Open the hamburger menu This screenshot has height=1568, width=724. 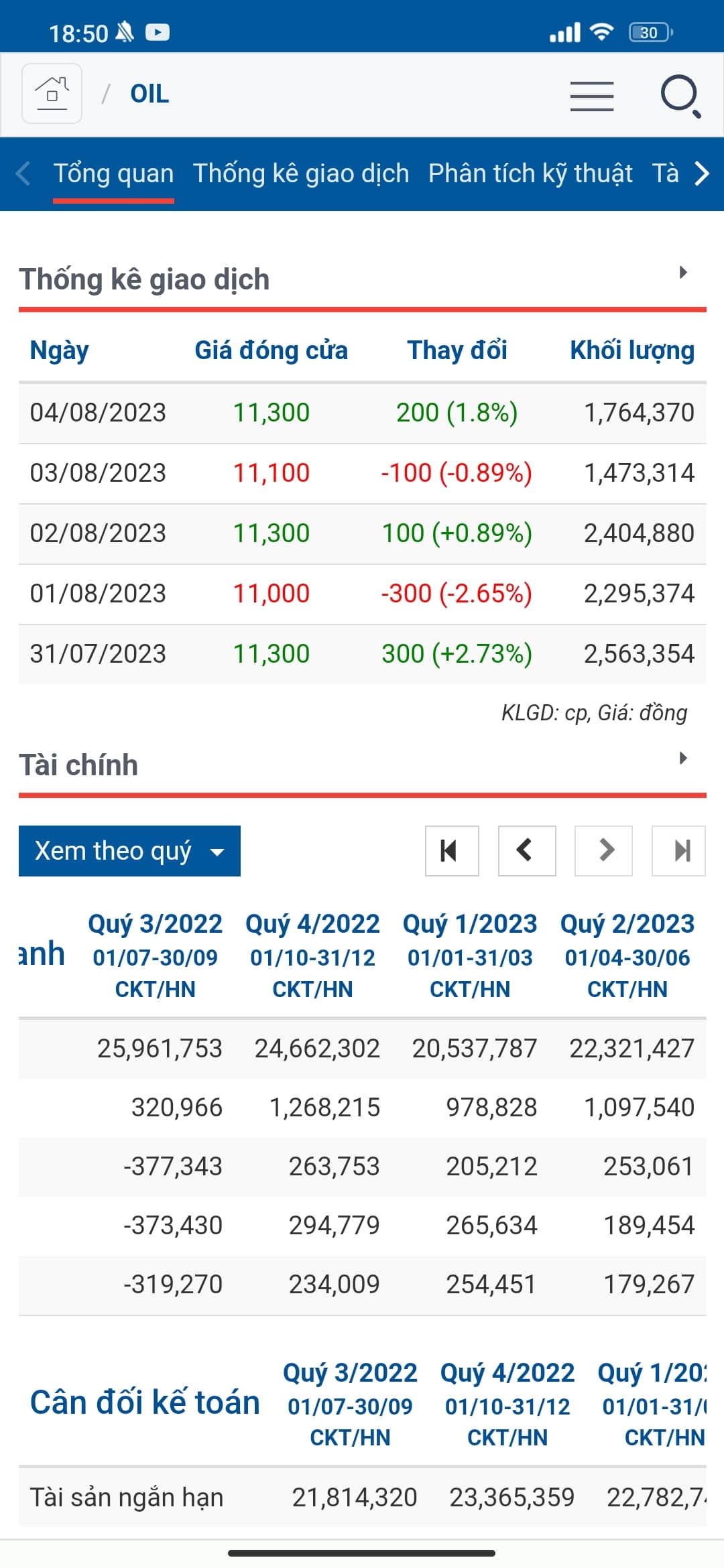[592, 95]
